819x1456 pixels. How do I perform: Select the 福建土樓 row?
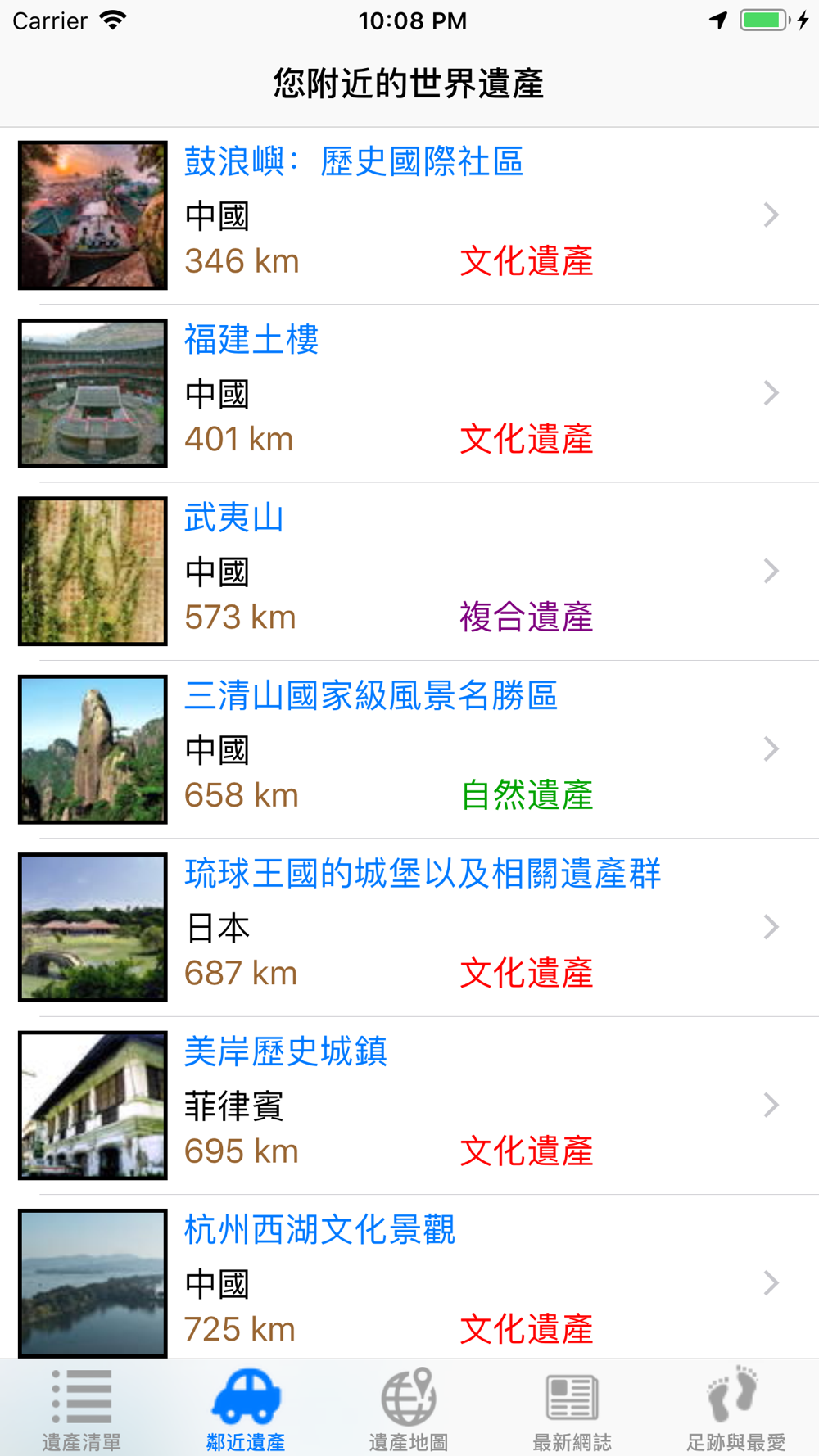tap(409, 393)
